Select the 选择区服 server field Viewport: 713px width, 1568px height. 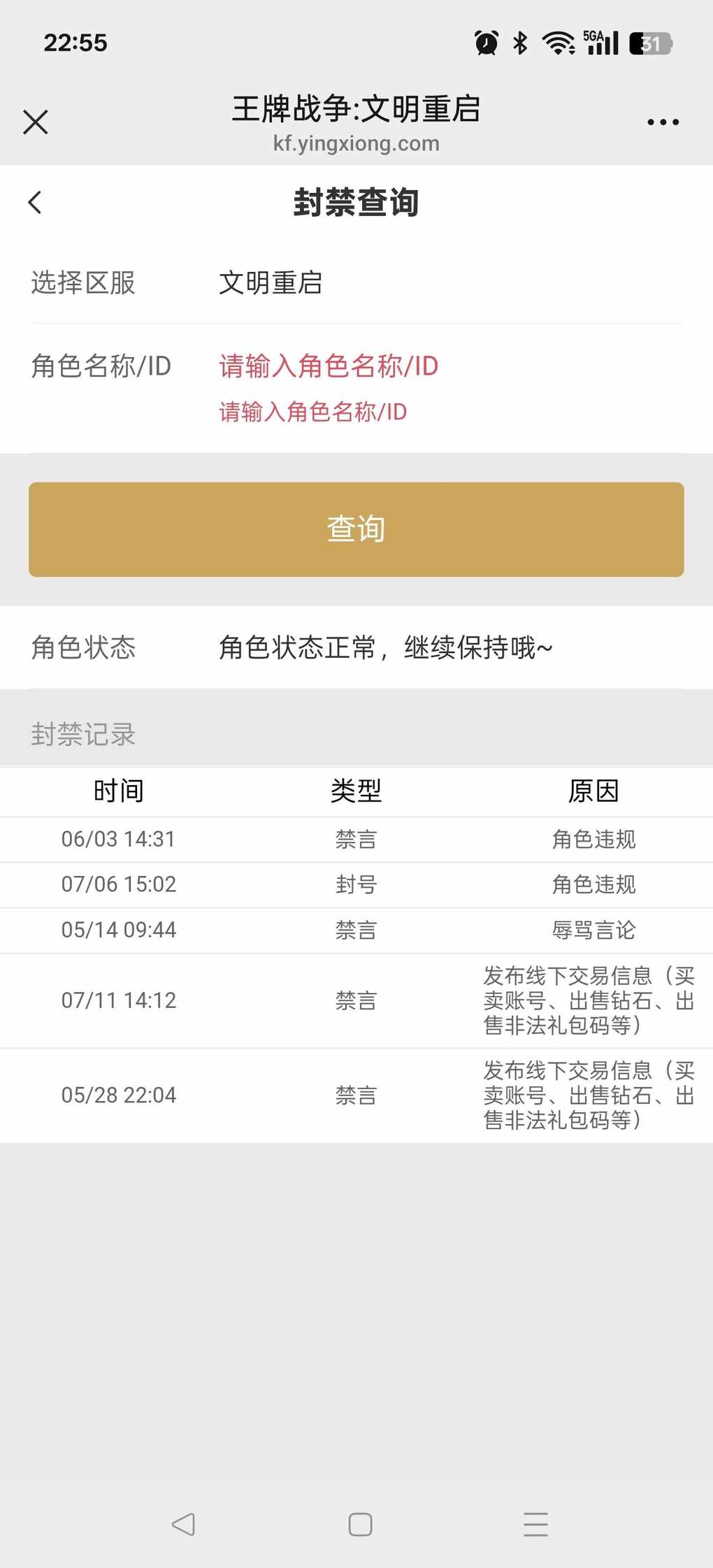pos(356,283)
